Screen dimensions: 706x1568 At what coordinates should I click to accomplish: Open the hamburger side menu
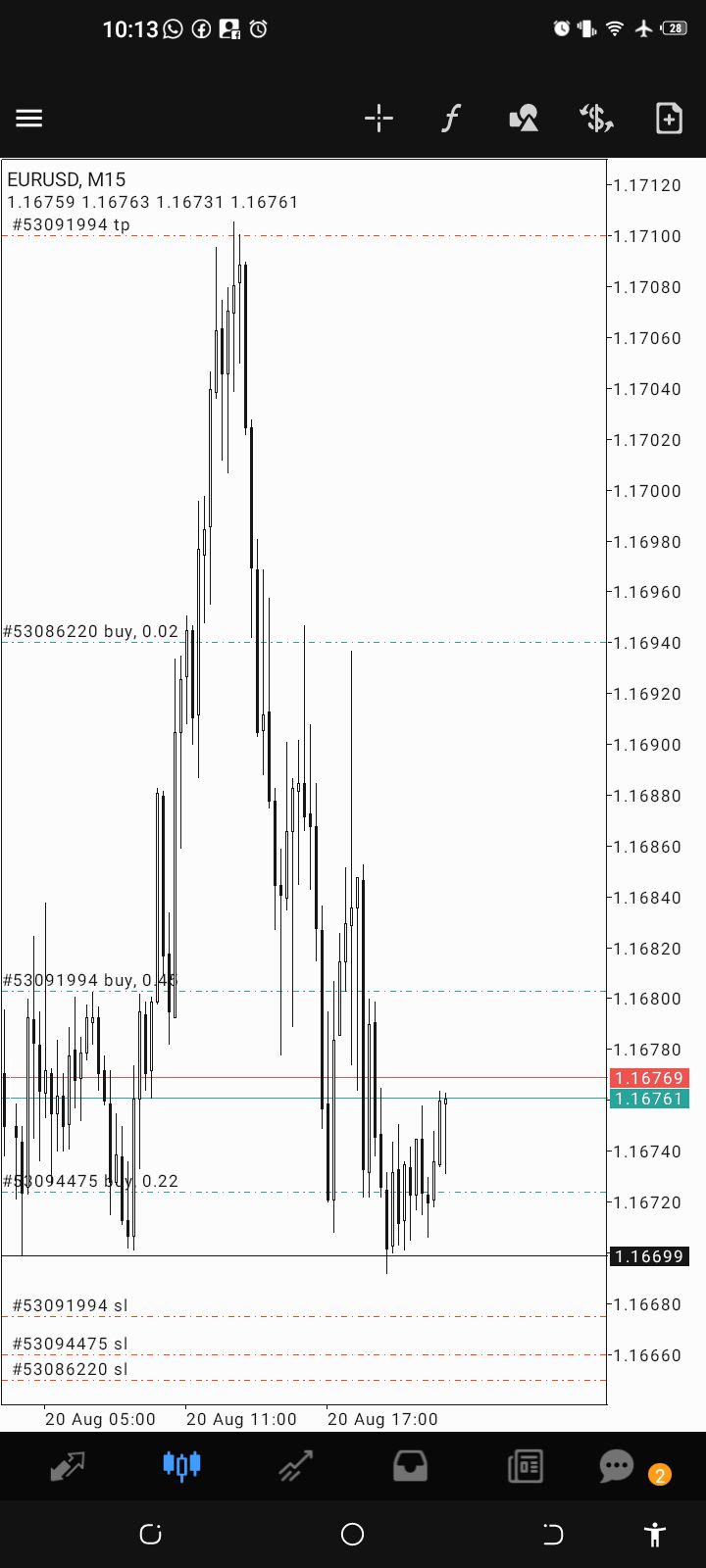pos(29,119)
